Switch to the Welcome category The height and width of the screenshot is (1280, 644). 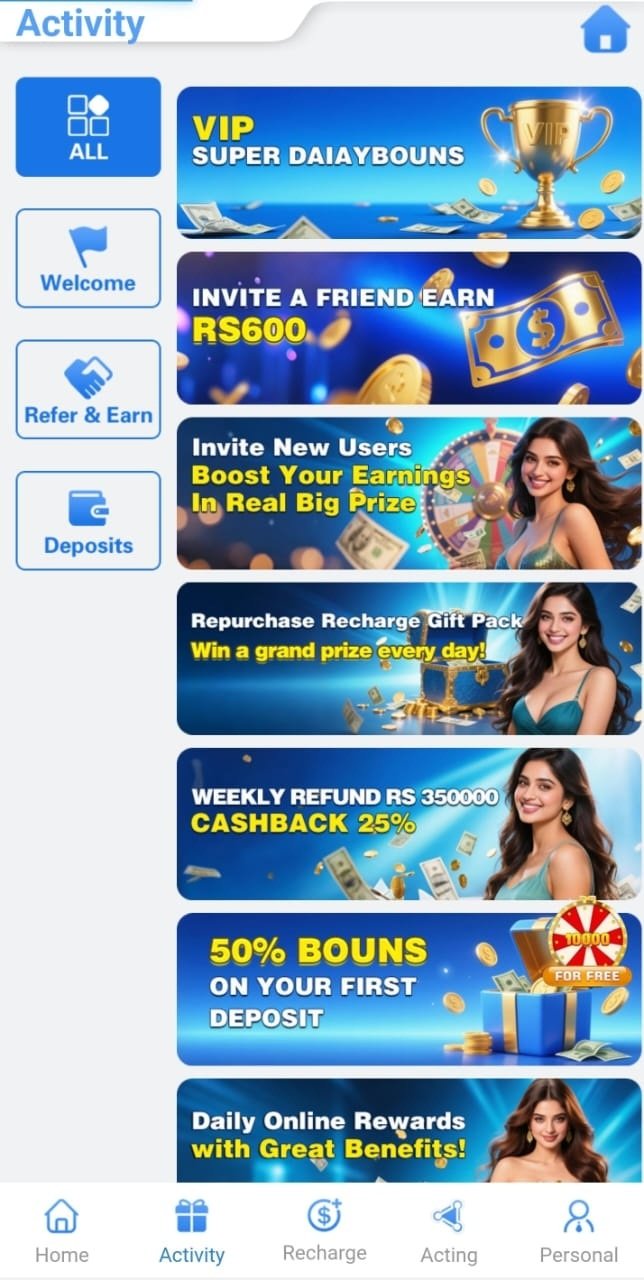point(88,258)
